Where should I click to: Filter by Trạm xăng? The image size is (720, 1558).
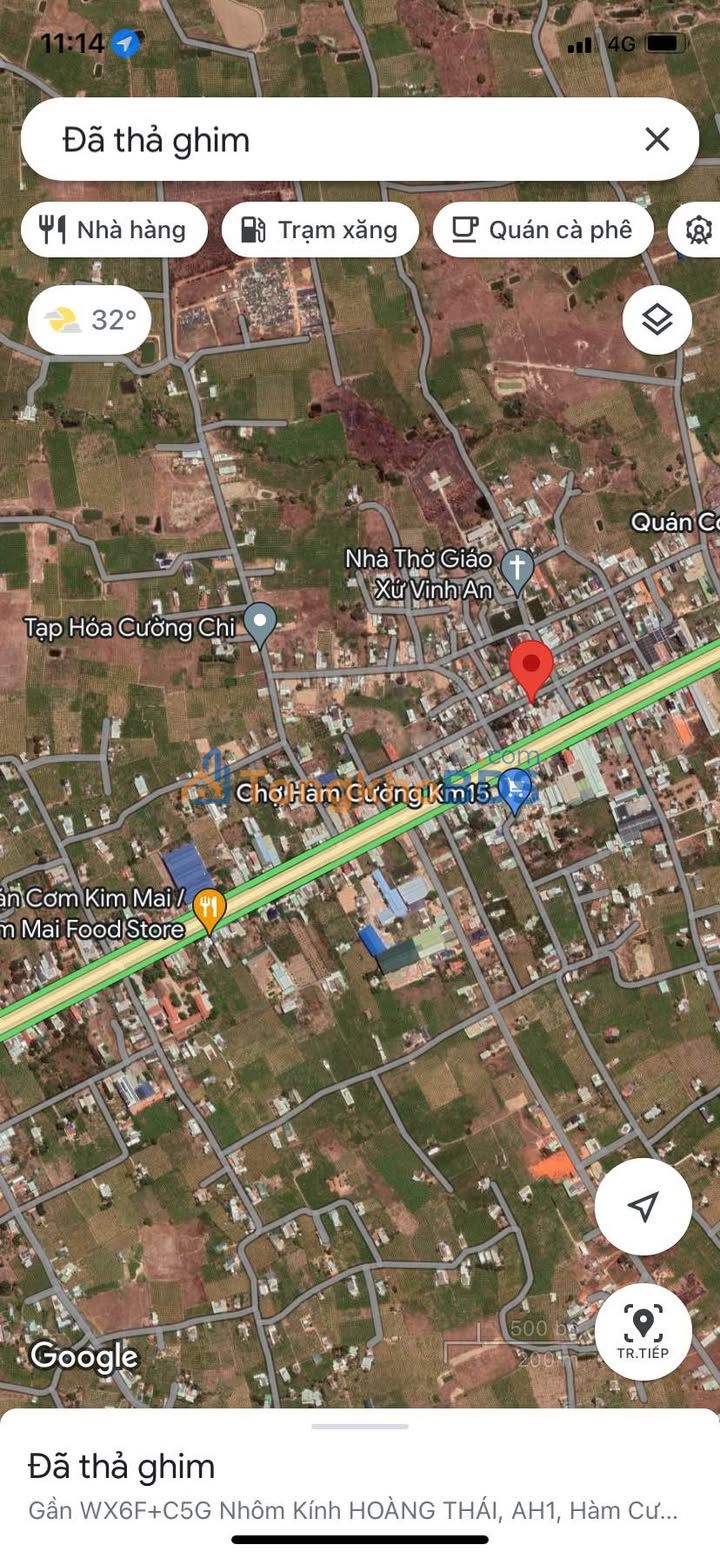(x=320, y=230)
